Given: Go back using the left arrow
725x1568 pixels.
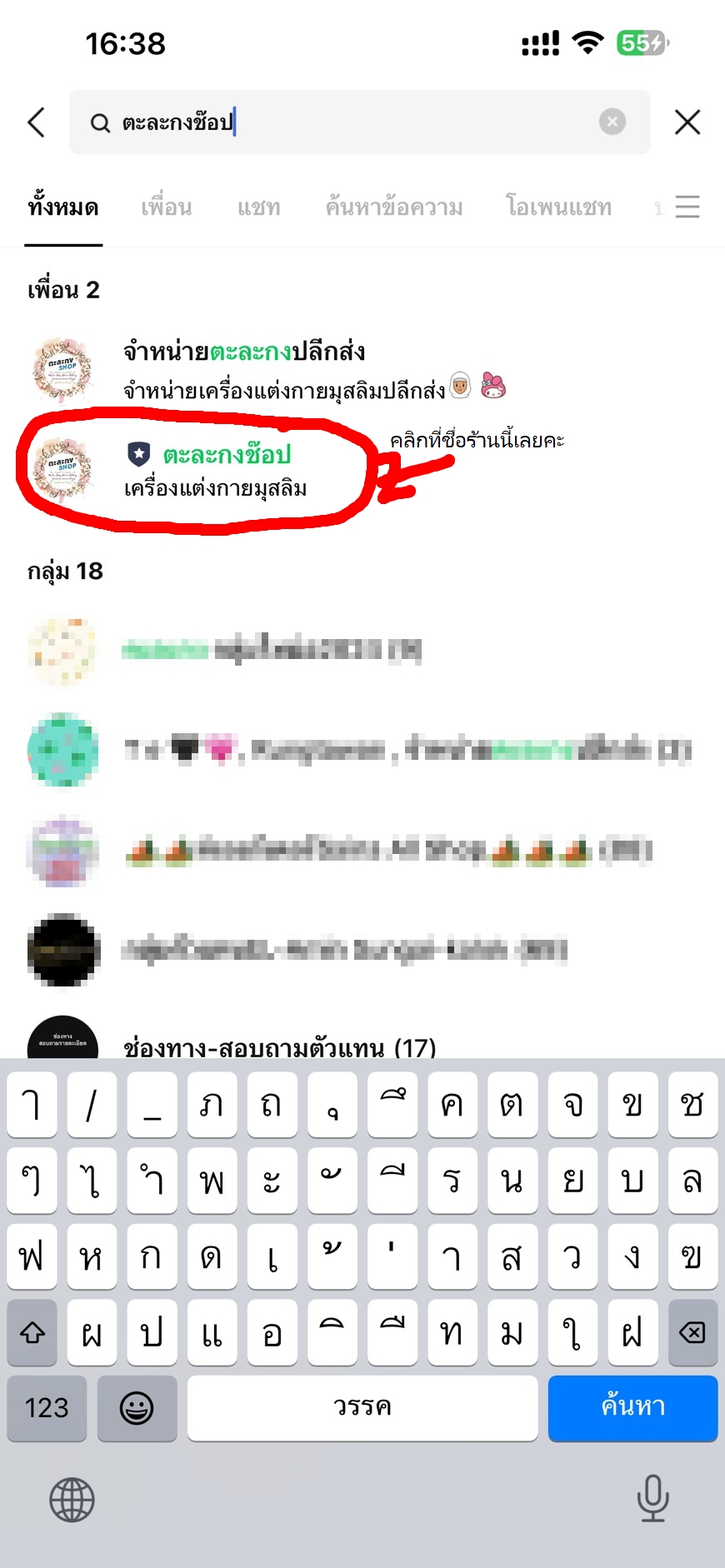Looking at the screenshot, I should click(x=36, y=122).
